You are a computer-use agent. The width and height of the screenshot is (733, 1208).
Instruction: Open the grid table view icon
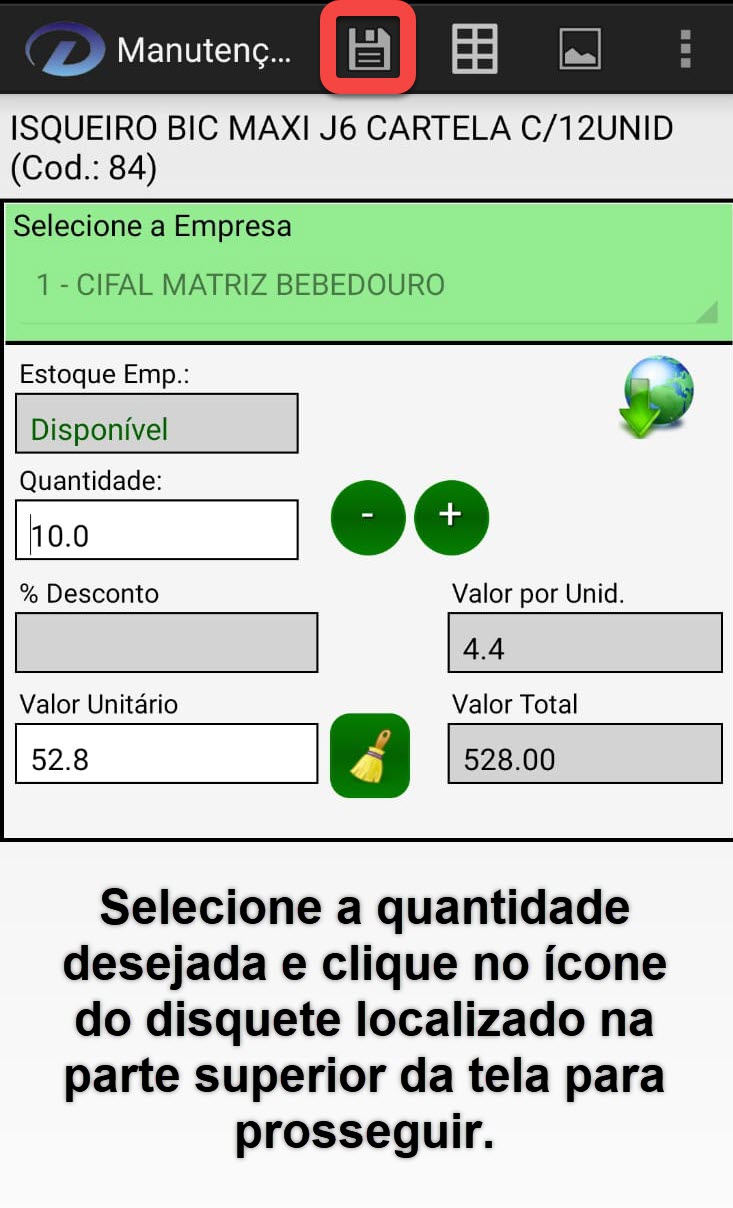(475, 49)
